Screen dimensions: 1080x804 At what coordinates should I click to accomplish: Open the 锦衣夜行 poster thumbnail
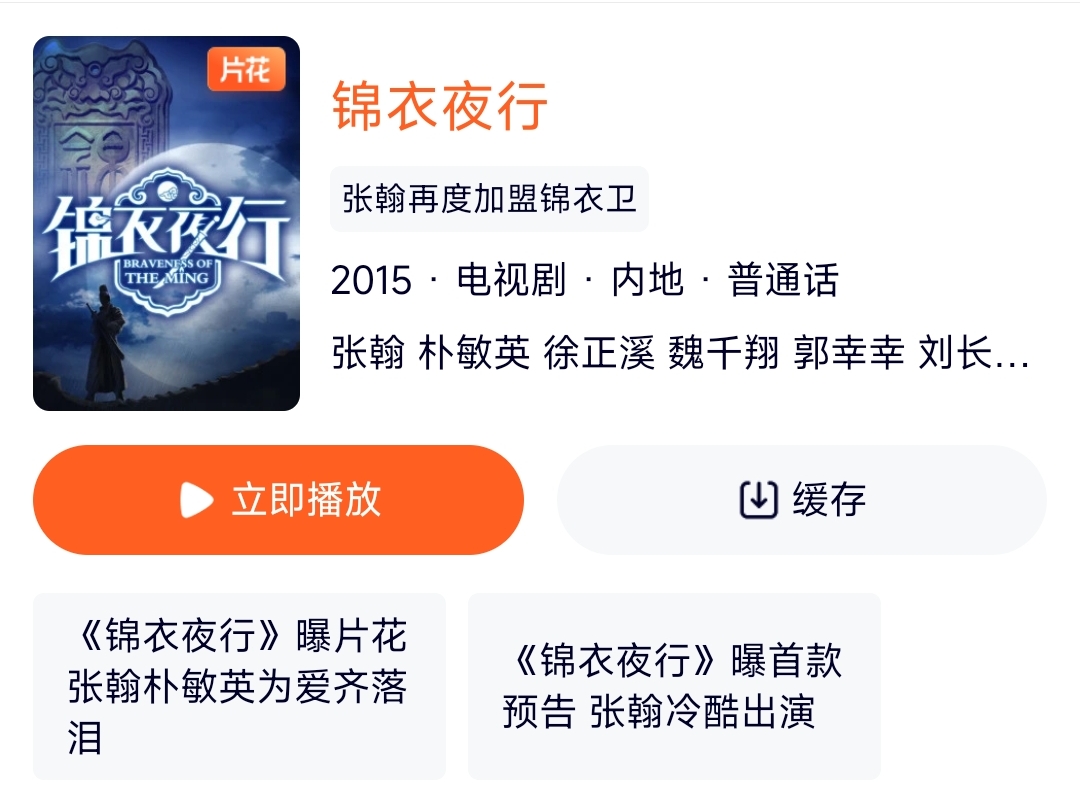166,224
